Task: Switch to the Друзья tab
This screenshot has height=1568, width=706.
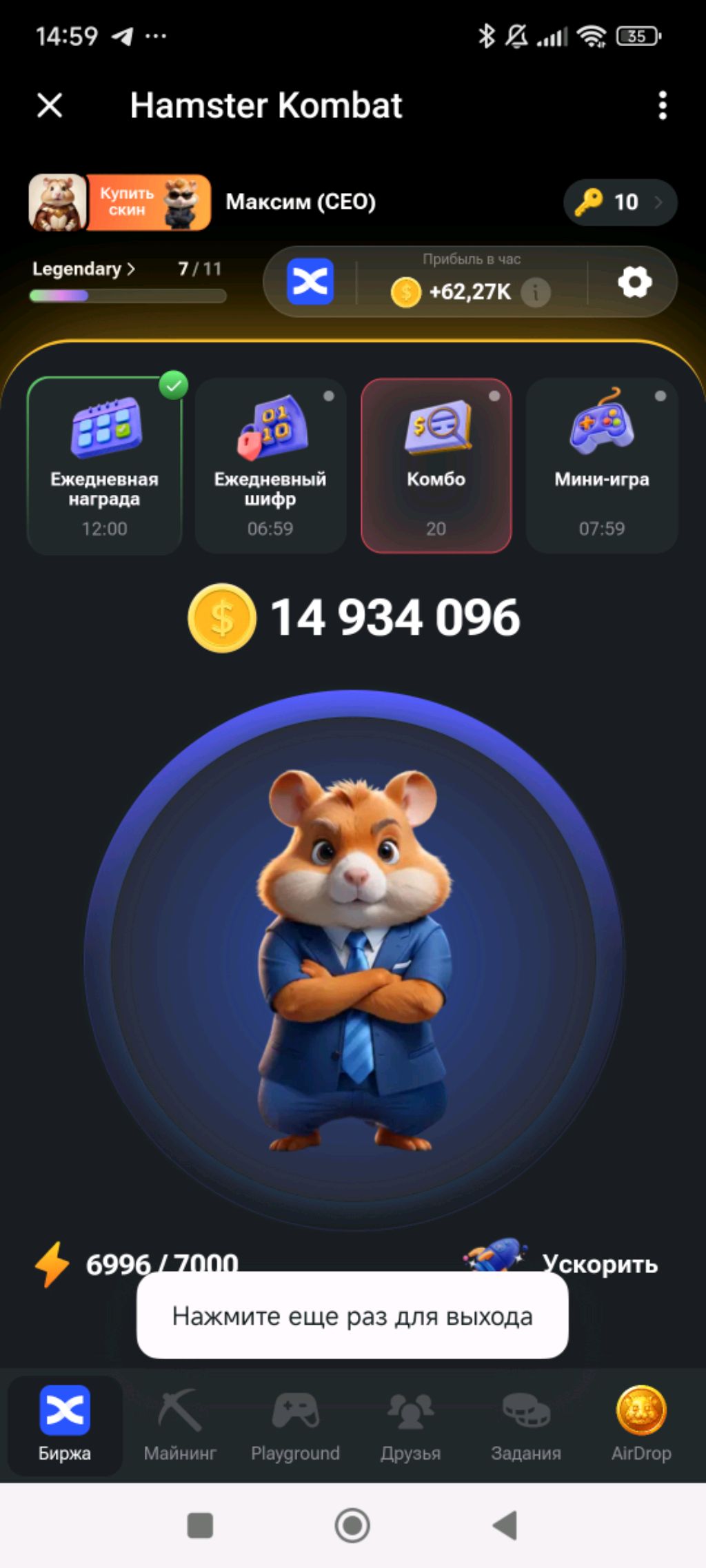Action: click(x=410, y=1425)
